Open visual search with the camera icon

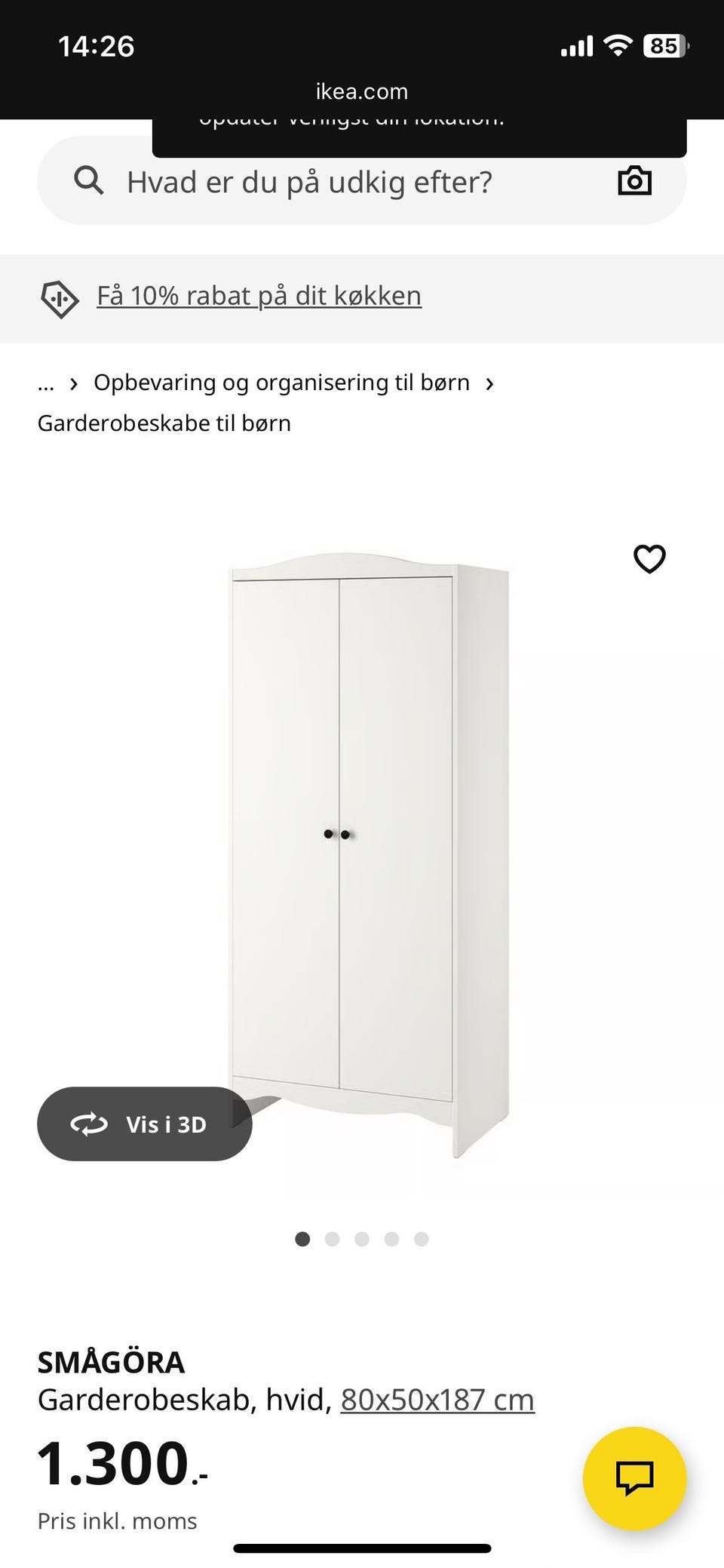tap(635, 180)
